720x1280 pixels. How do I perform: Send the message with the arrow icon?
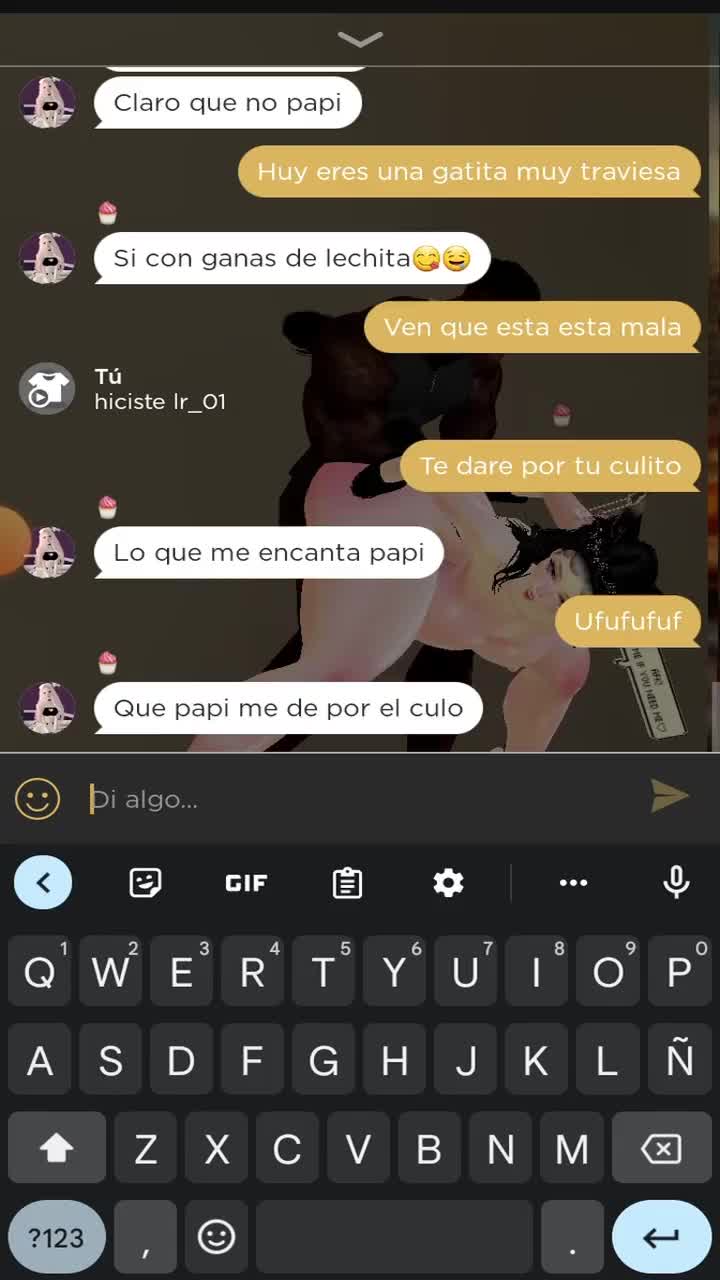tap(669, 796)
